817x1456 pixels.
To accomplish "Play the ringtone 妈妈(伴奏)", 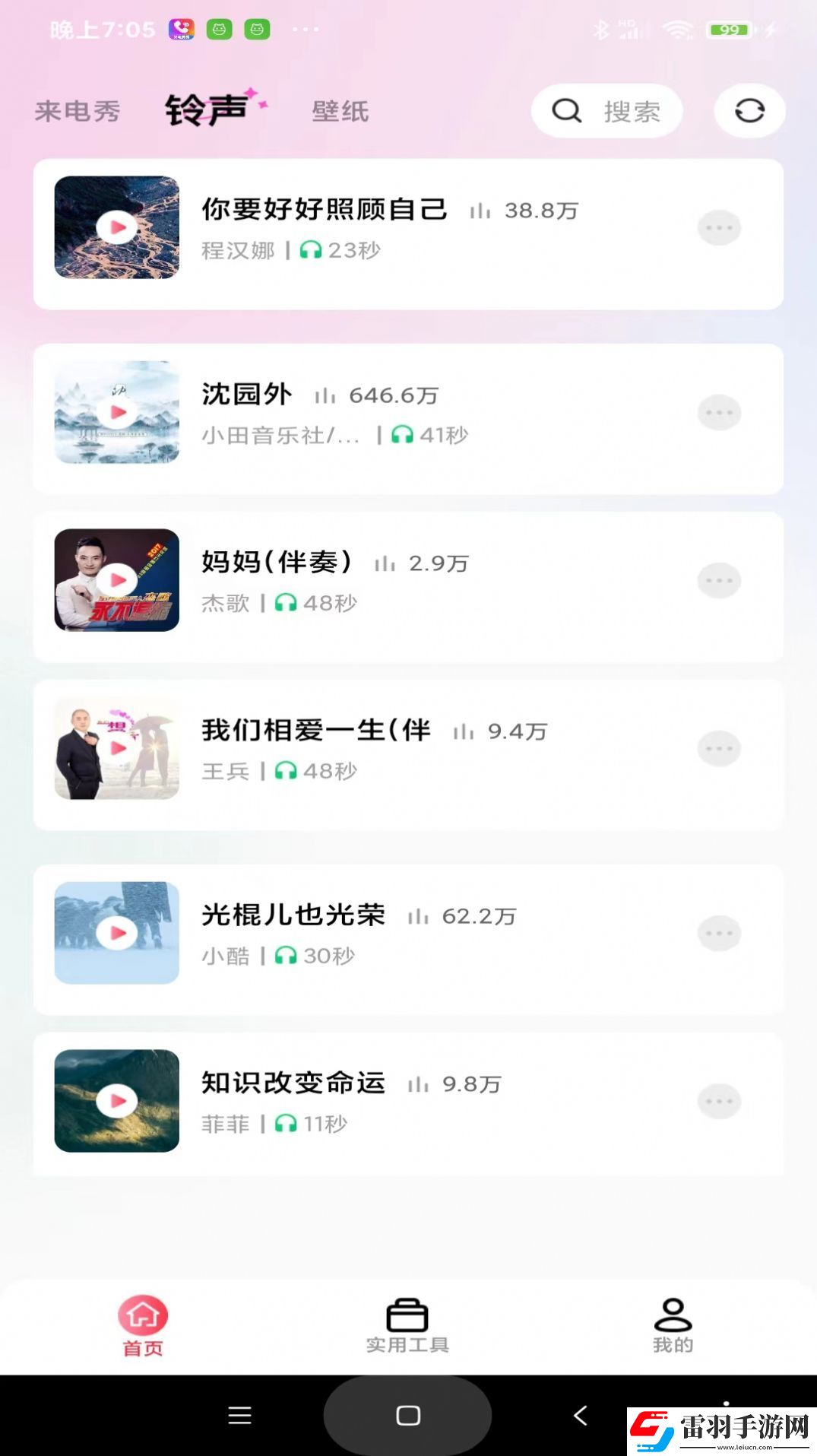I will [117, 580].
